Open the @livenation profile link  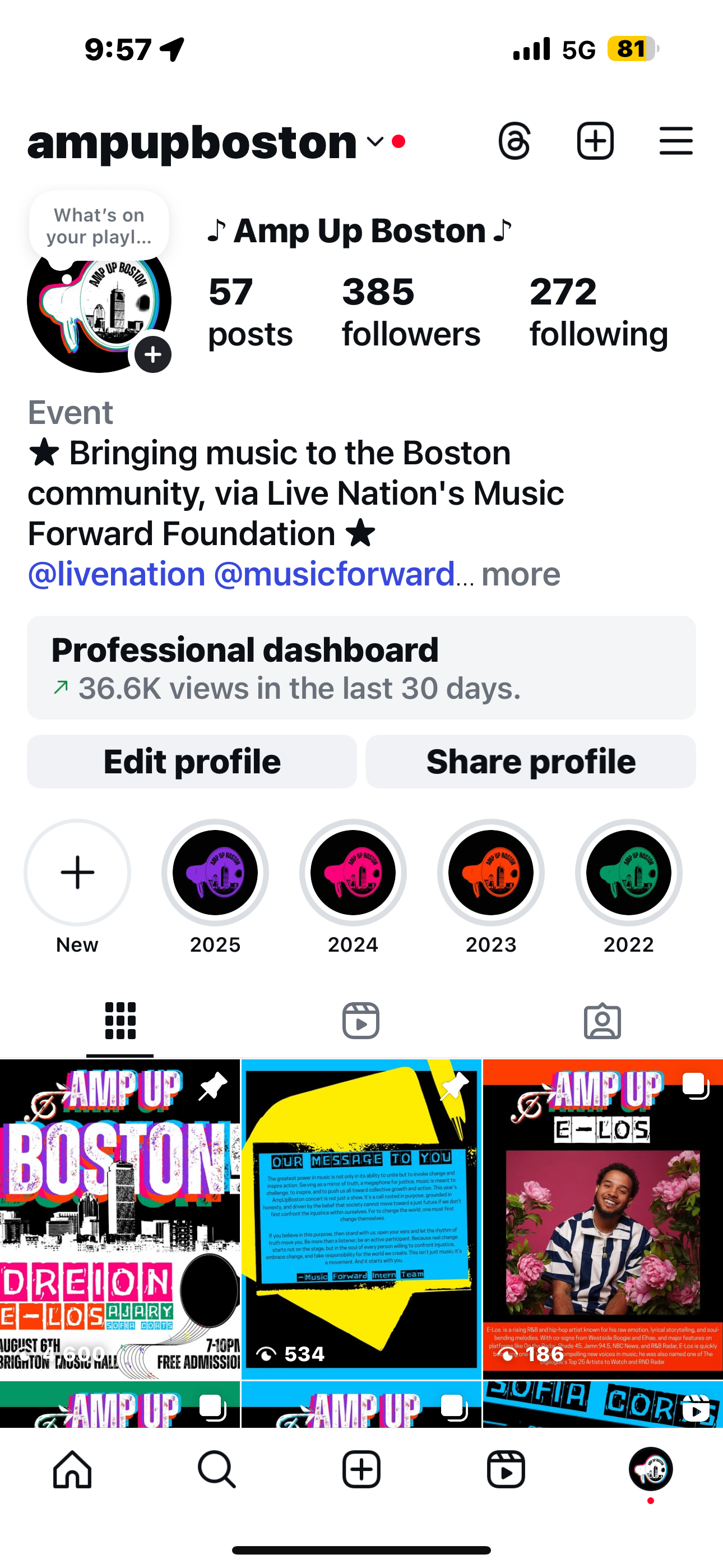tap(117, 574)
